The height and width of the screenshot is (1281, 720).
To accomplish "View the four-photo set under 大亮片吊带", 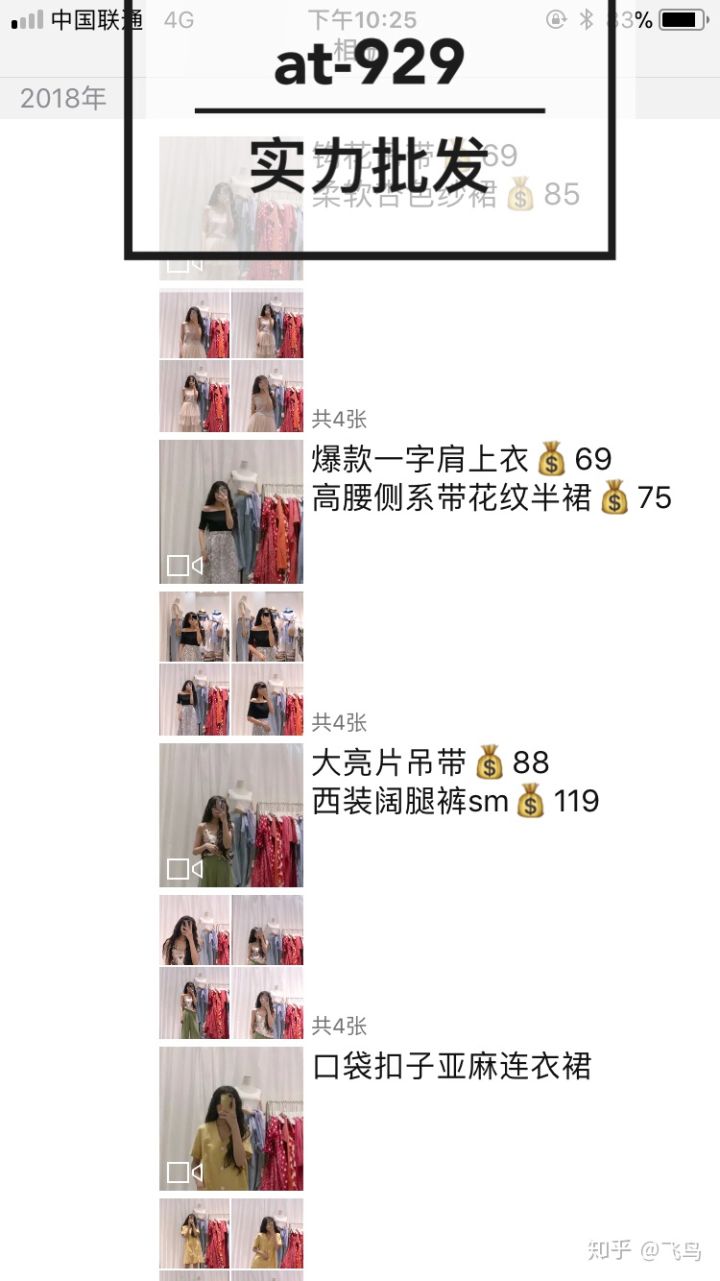I will pyautogui.click(x=231, y=967).
